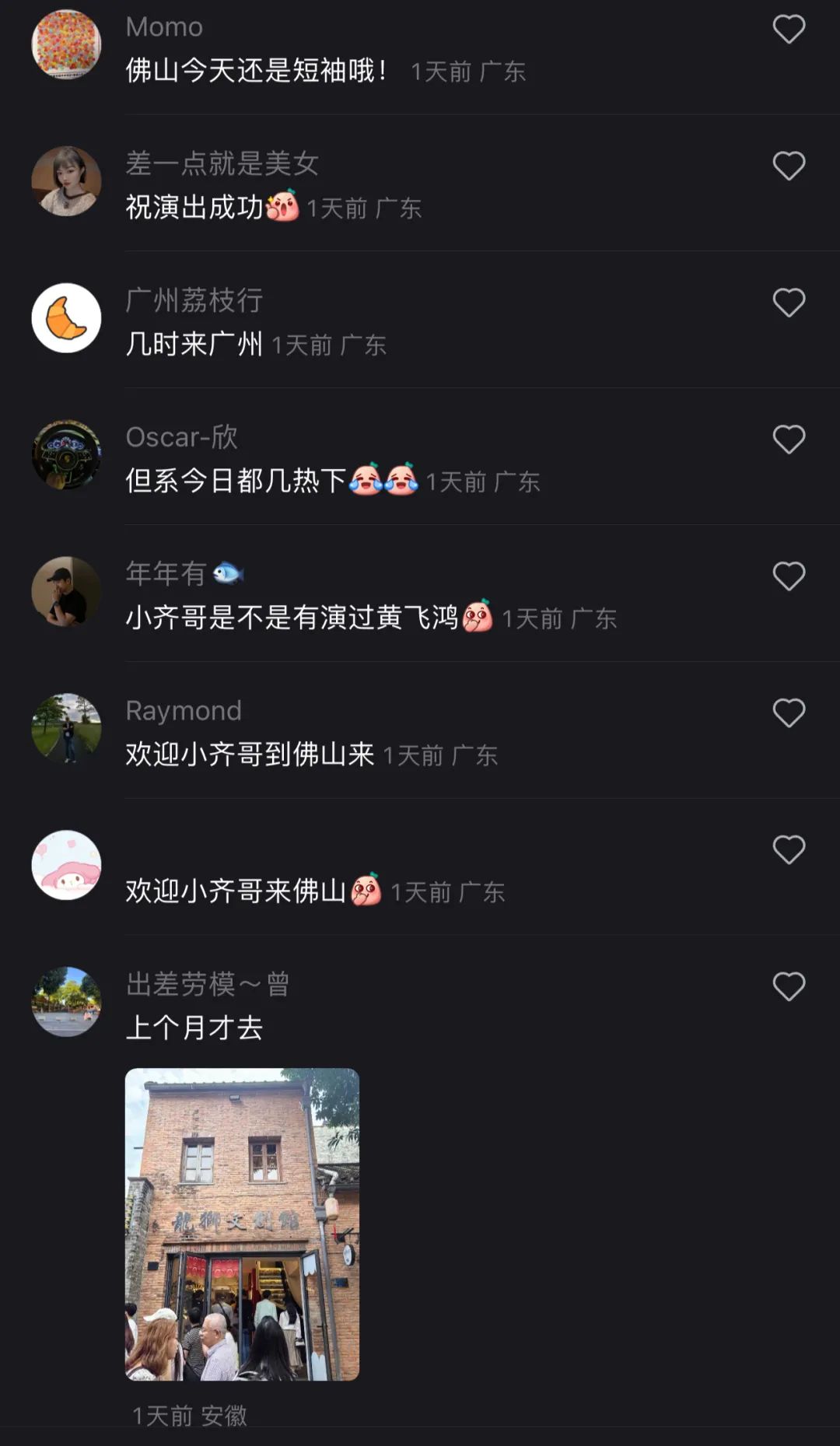Open the username 广州荔枝行
This screenshot has width=840, height=1446.
pos(194,300)
